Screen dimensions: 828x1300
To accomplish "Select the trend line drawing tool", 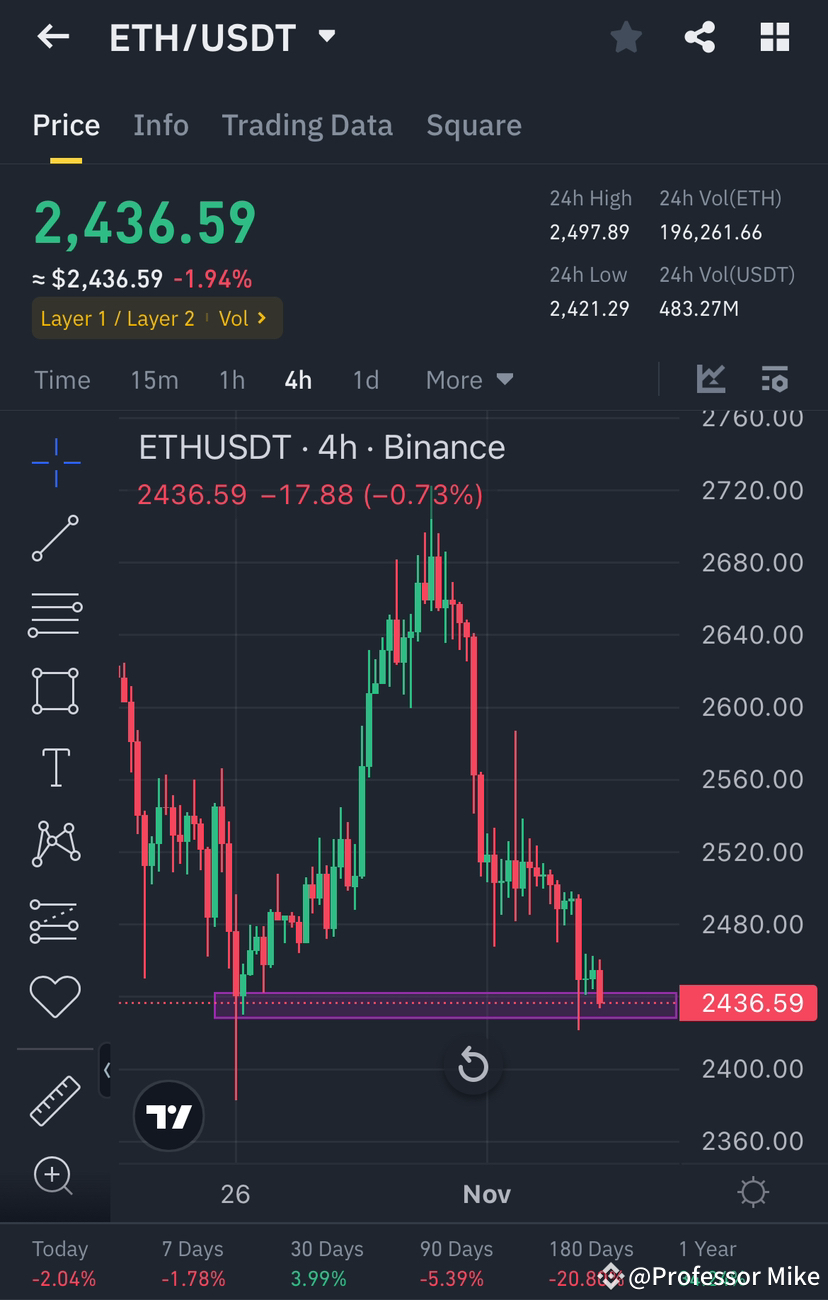I will [x=55, y=539].
